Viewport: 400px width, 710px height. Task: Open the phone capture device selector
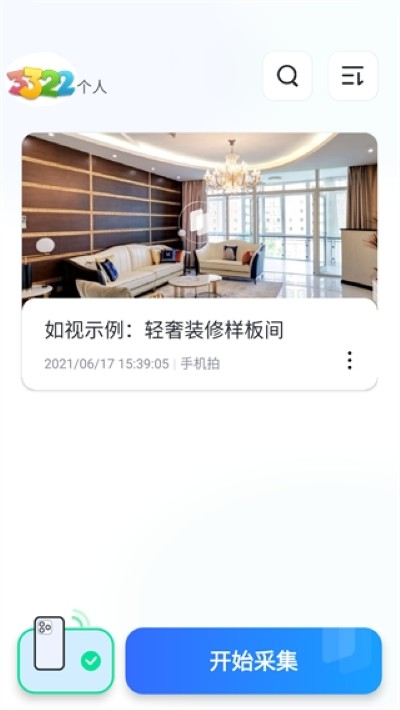pyautogui.click(x=66, y=657)
